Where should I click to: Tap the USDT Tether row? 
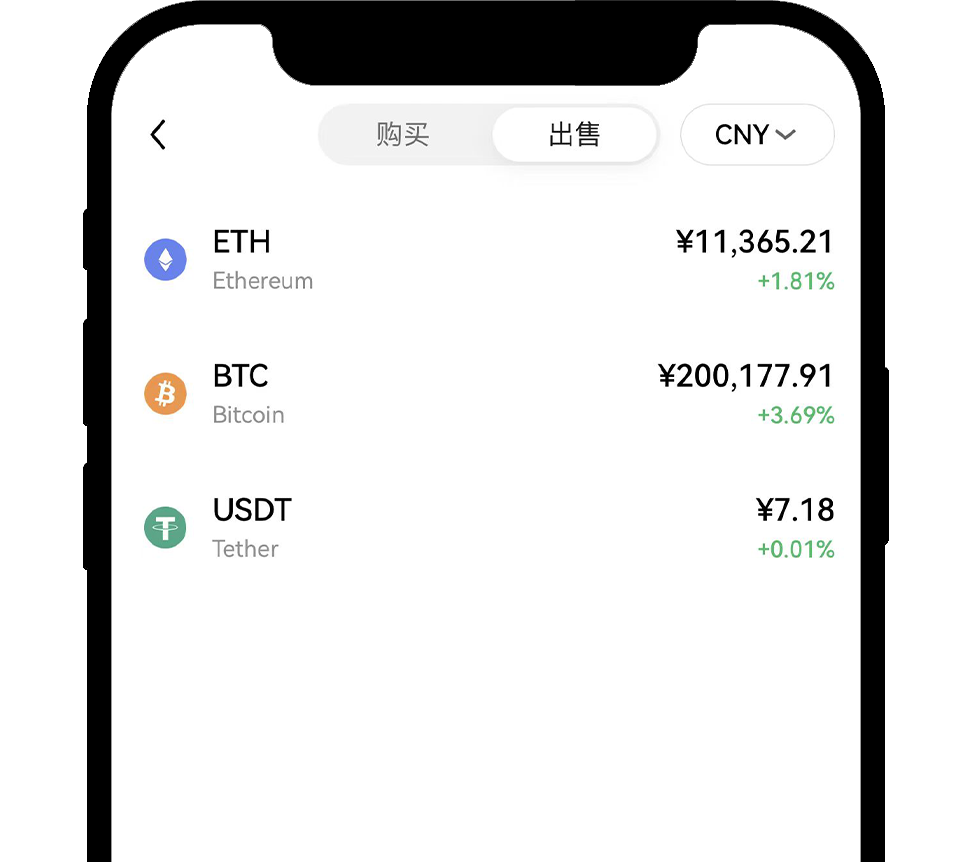(488, 528)
